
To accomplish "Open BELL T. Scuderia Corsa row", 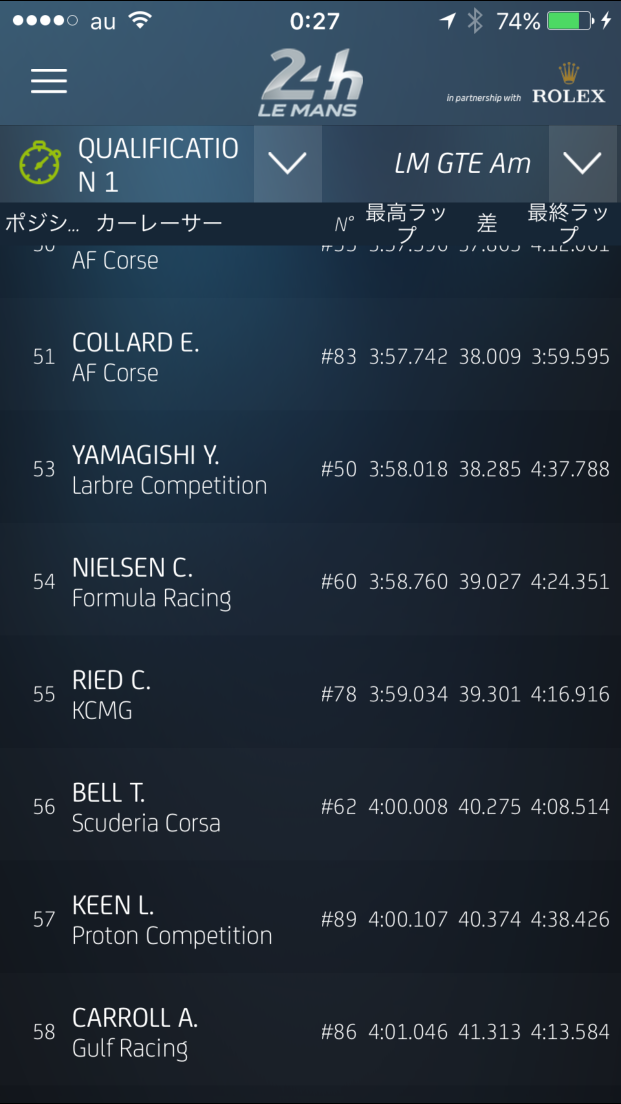I will (310, 808).
